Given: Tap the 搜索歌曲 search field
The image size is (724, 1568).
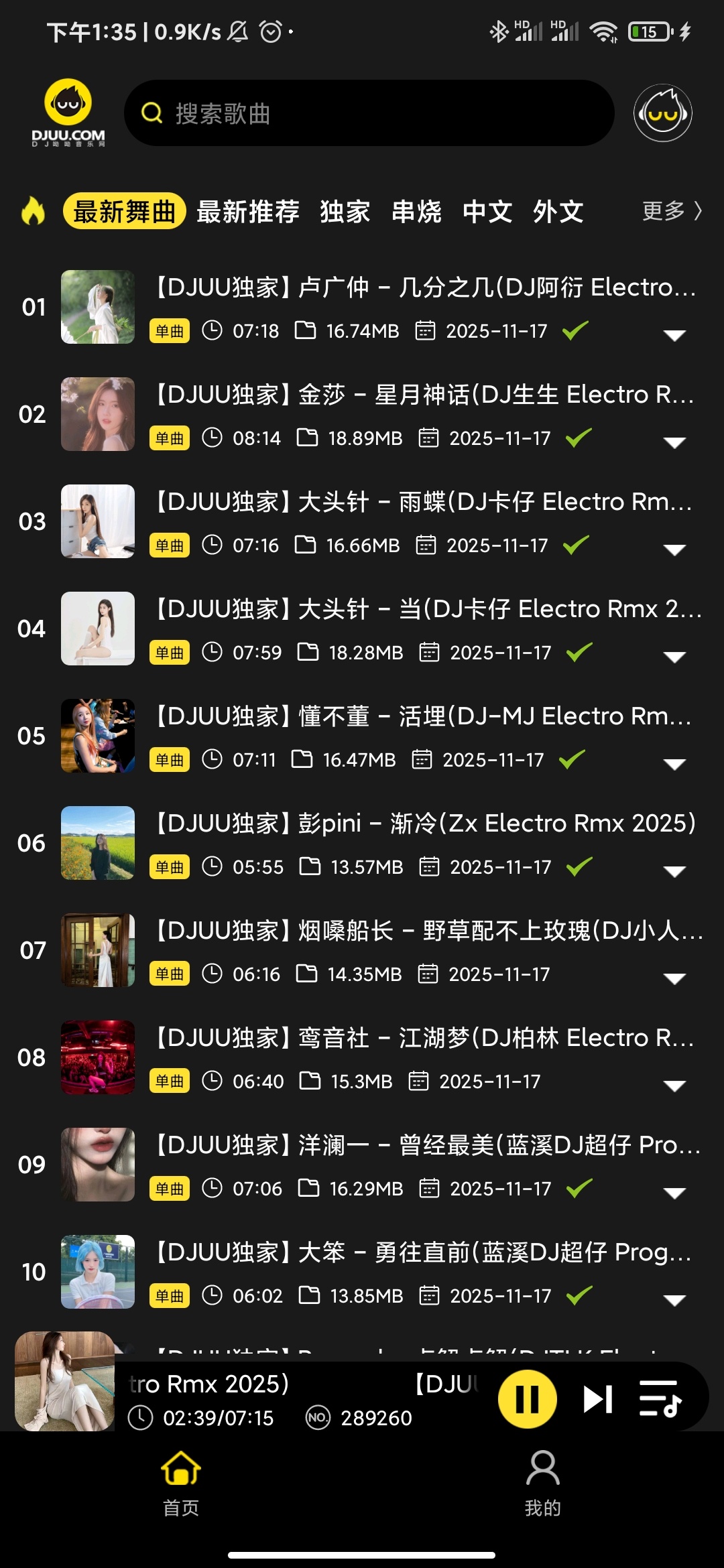Looking at the screenshot, I should (x=369, y=113).
